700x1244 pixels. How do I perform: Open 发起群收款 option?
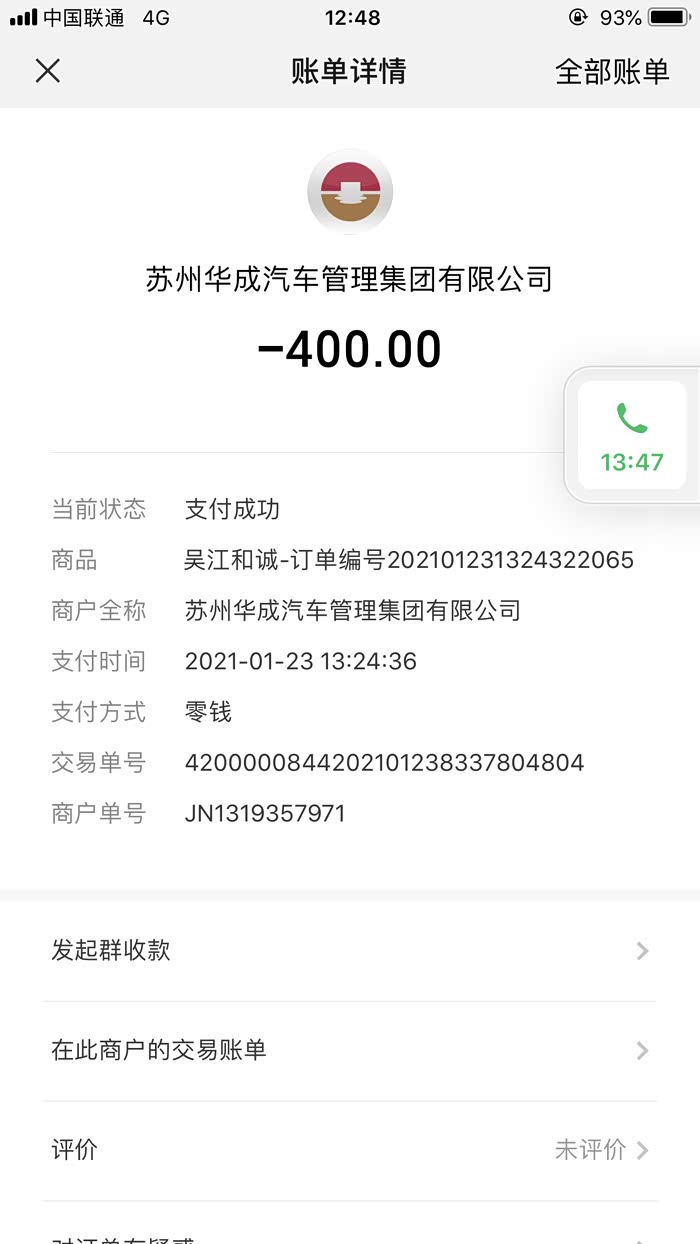point(350,950)
